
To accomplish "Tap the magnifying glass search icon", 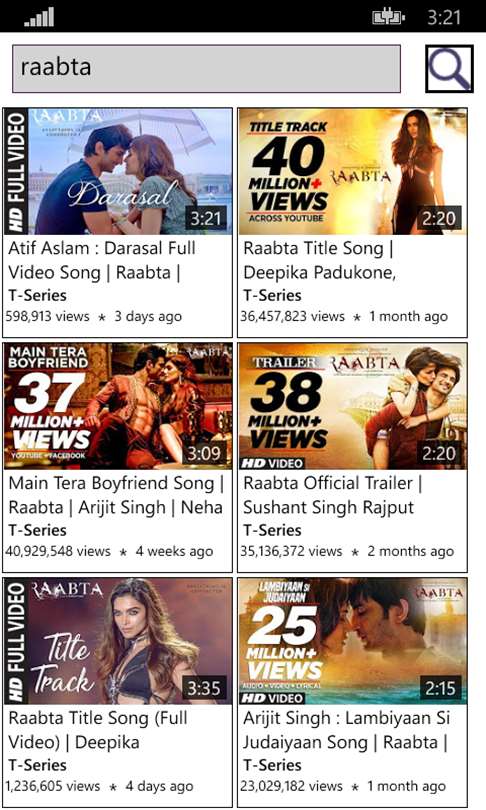I will pyautogui.click(x=449, y=69).
